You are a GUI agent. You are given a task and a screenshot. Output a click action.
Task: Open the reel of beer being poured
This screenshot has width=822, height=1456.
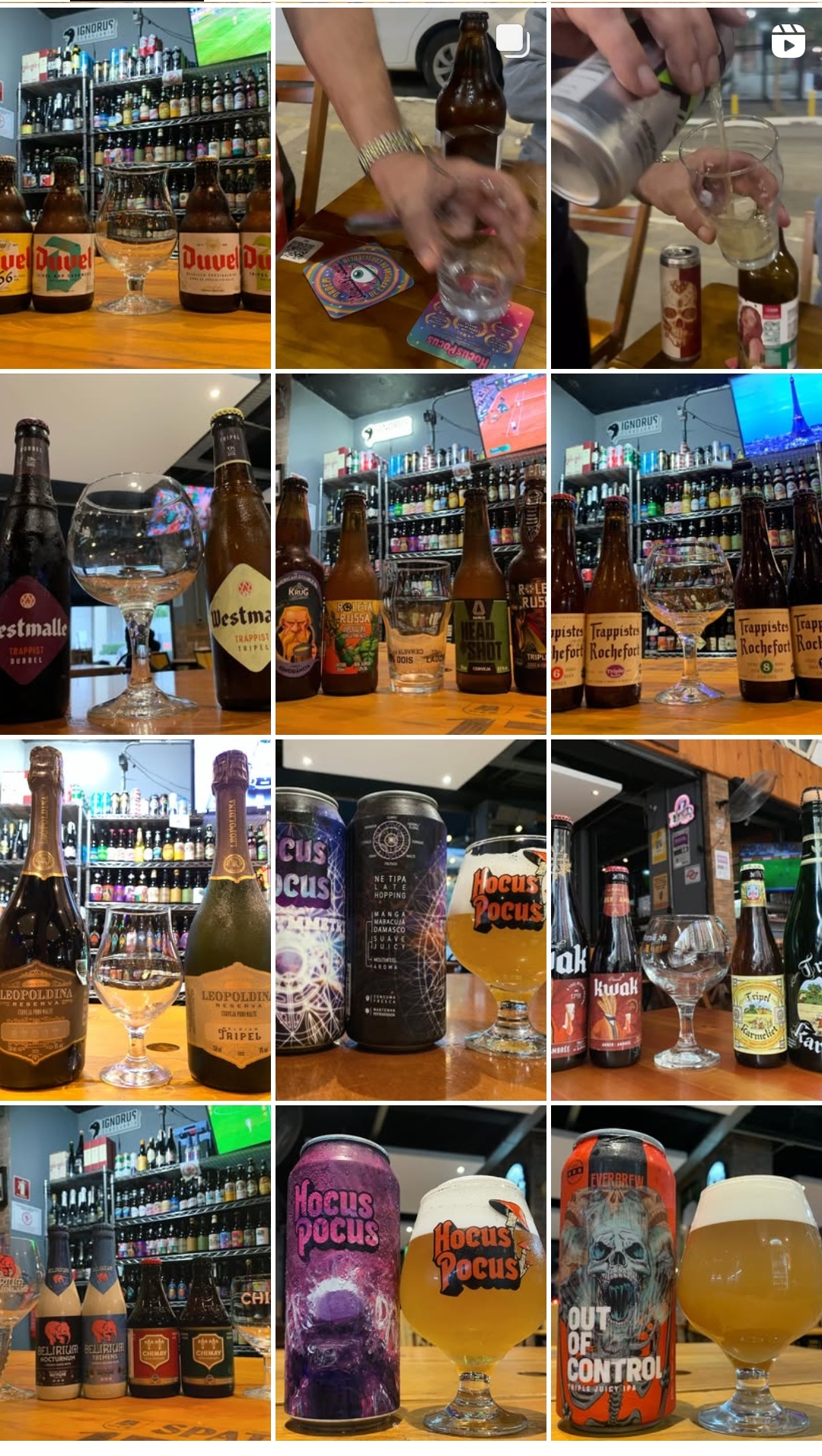pos(686,188)
